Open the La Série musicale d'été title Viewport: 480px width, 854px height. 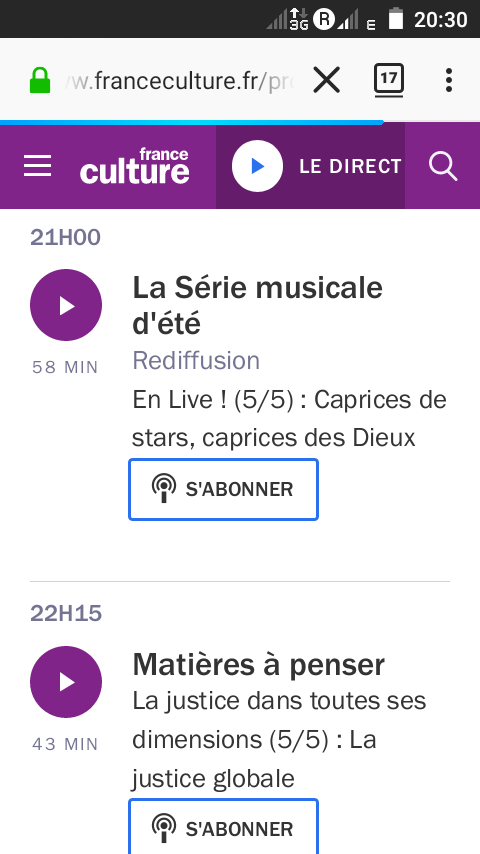(257, 305)
